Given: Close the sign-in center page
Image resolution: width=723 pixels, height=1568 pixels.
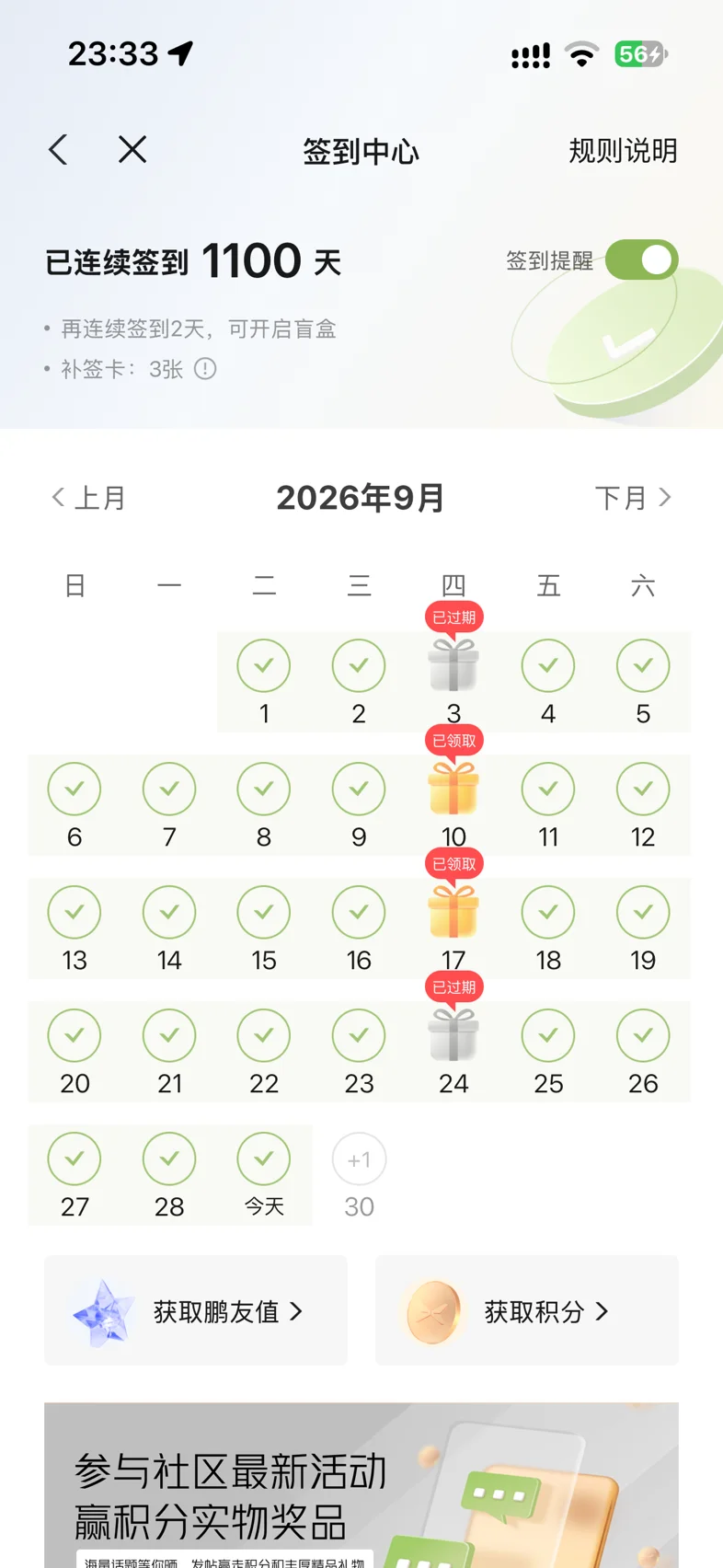Looking at the screenshot, I should click(x=132, y=149).
